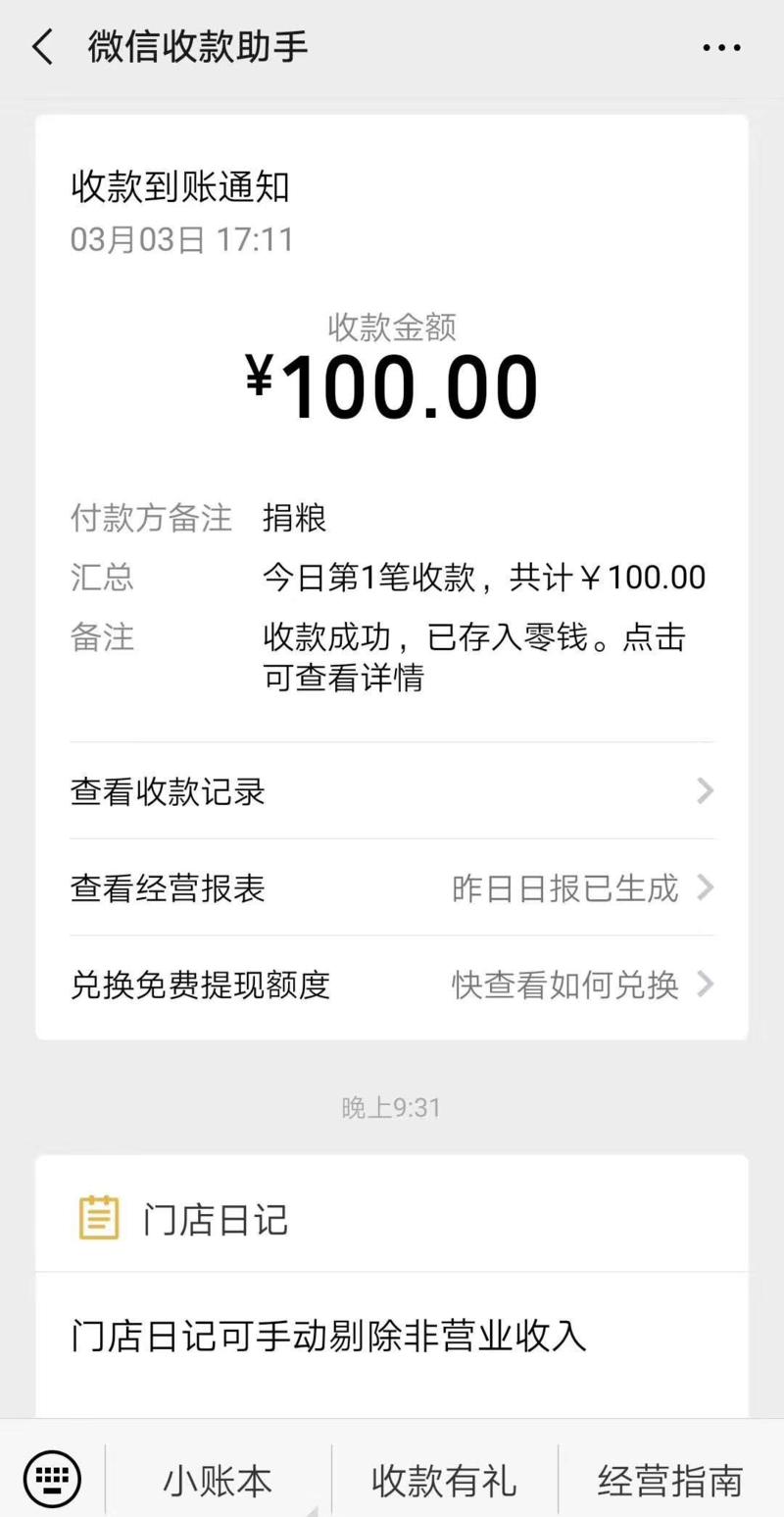The height and width of the screenshot is (1517, 784).
Task: Click the keyboard icon in the bottom bar
Action: pyautogui.click(x=51, y=1477)
